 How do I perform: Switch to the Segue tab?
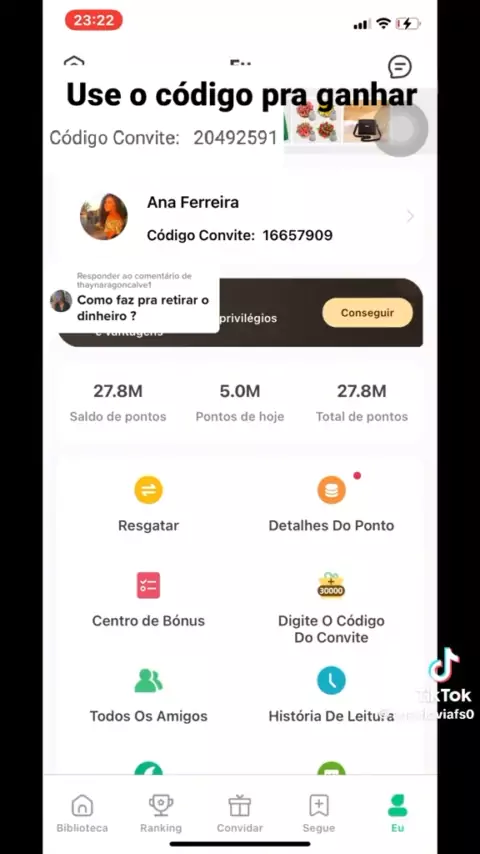pos(319,814)
